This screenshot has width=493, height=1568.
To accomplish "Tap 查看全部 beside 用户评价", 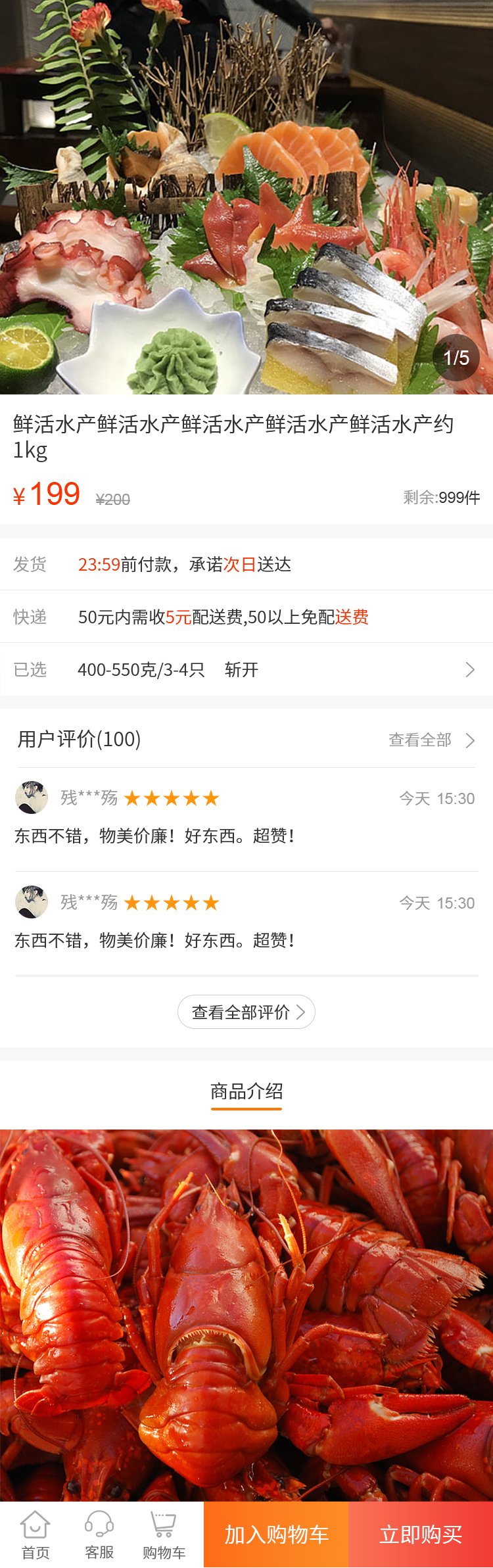I will click(x=431, y=740).
